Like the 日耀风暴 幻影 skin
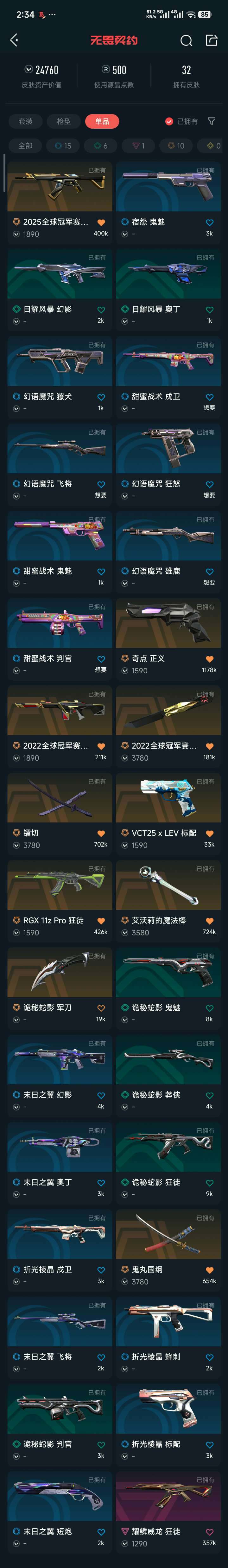Viewport: 228px width, 1568px height. pyautogui.click(x=101, y=310)
